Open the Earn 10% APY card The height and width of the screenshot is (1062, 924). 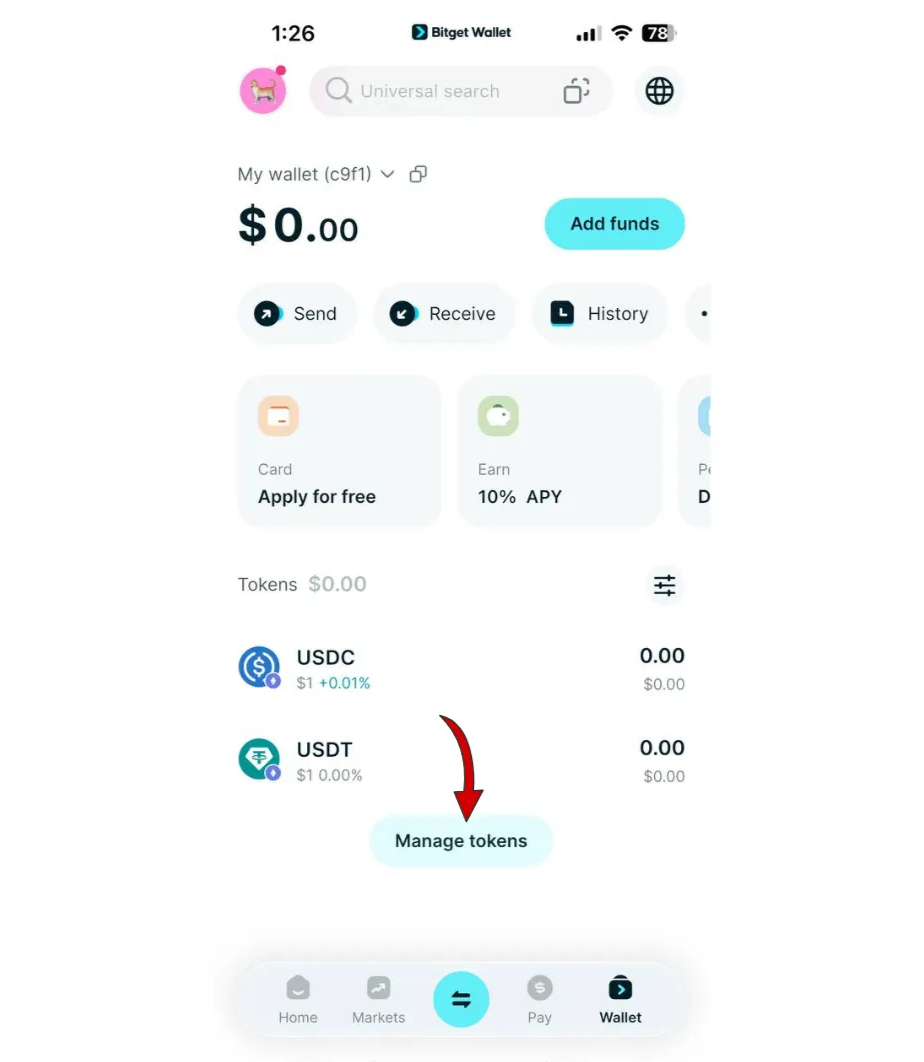pyautogui.click(x=559, y=451)
